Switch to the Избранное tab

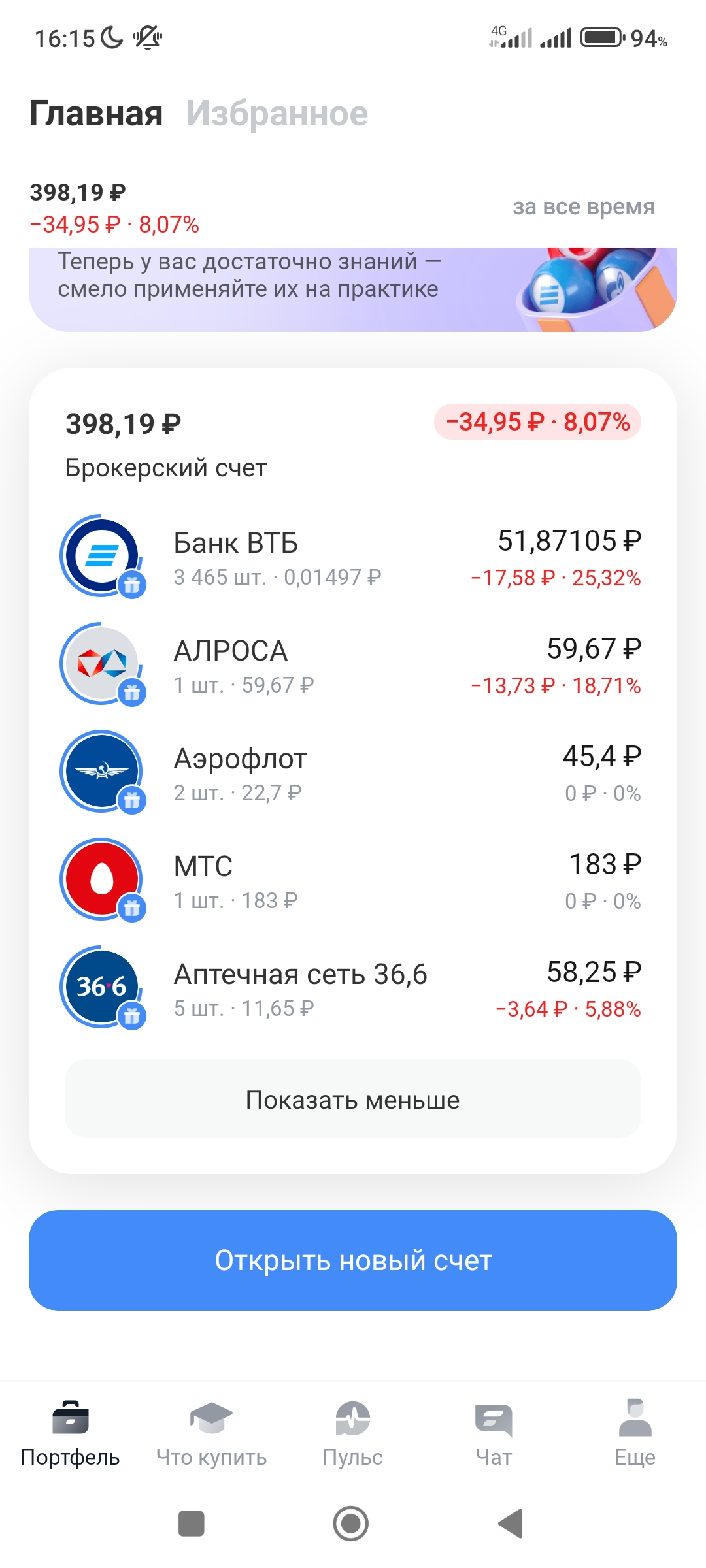[277, 114]
